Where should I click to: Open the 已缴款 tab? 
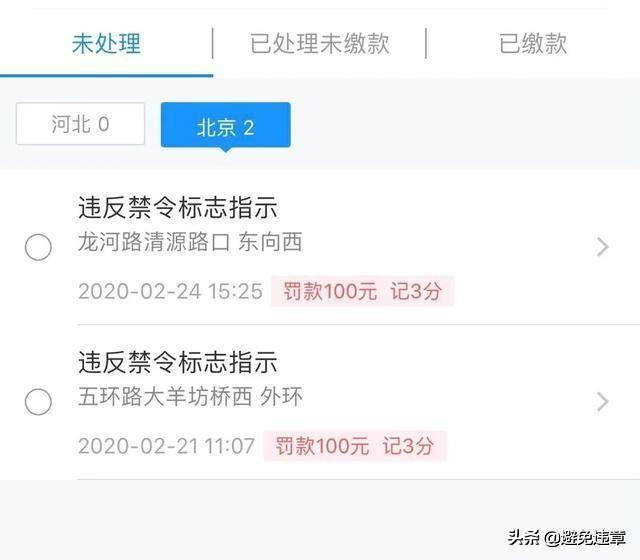[533, 44]
